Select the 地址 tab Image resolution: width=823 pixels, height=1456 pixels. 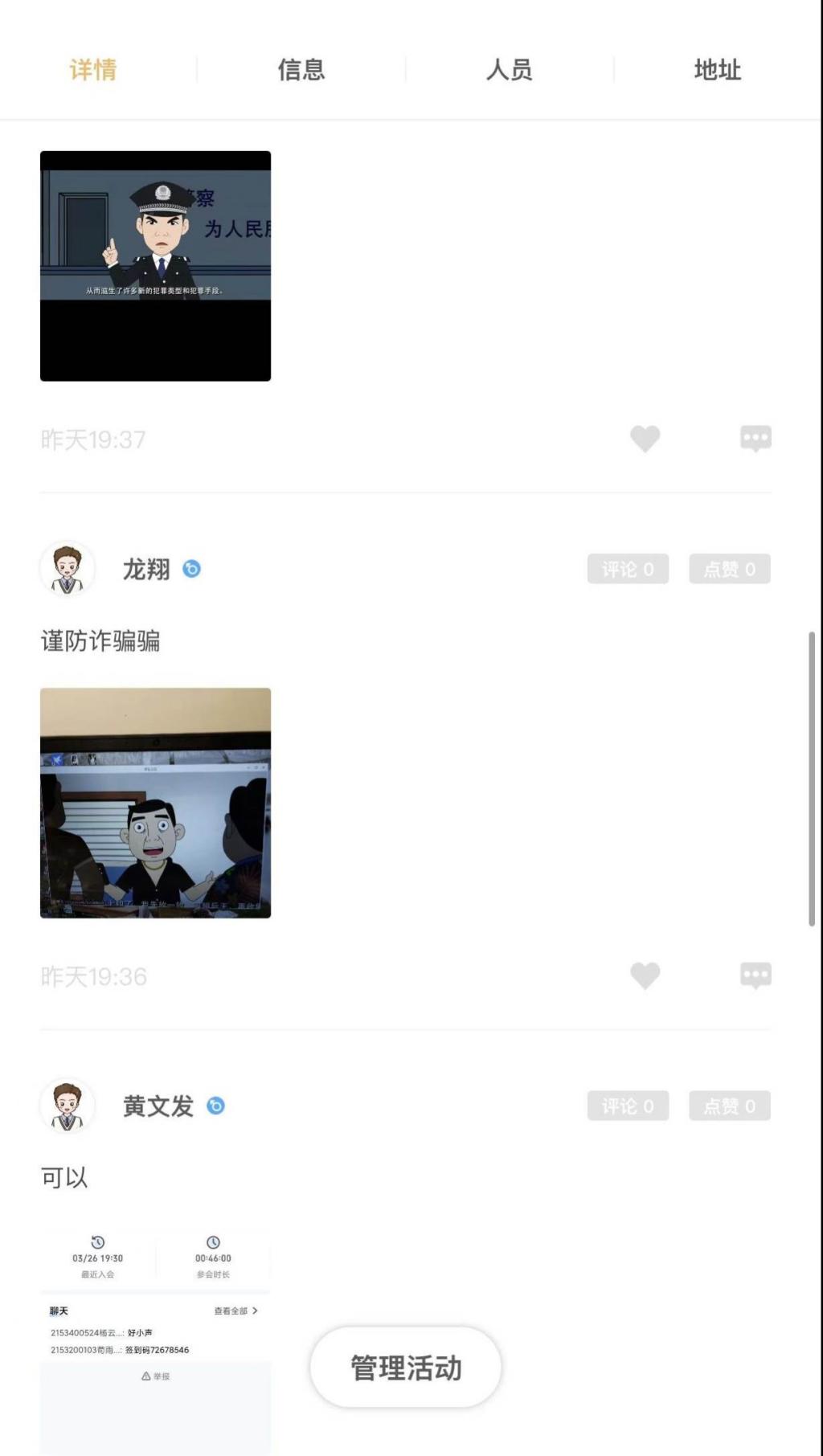tap(718, 70)
